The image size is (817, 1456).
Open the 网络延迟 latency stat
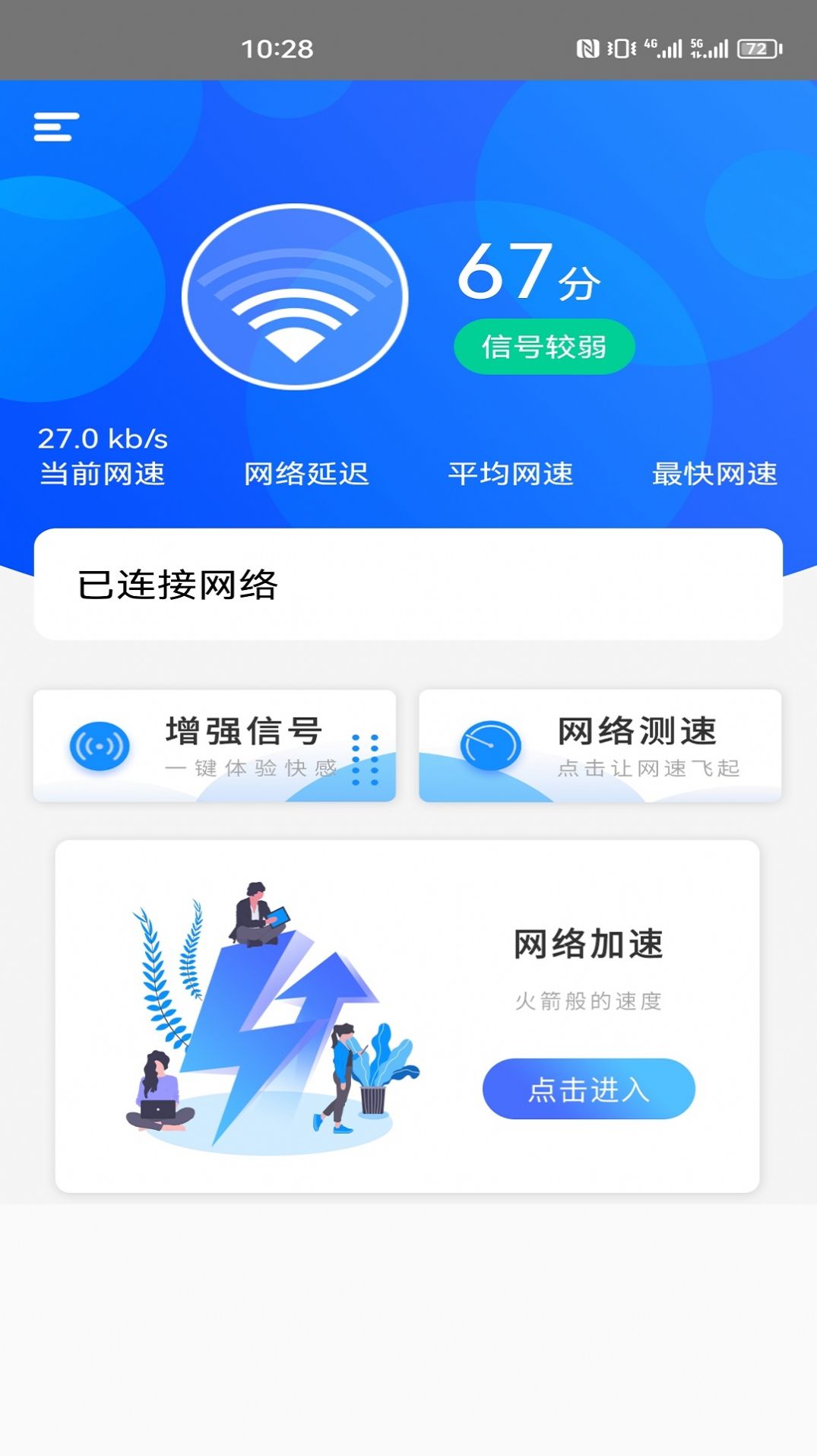coord(306,473)
